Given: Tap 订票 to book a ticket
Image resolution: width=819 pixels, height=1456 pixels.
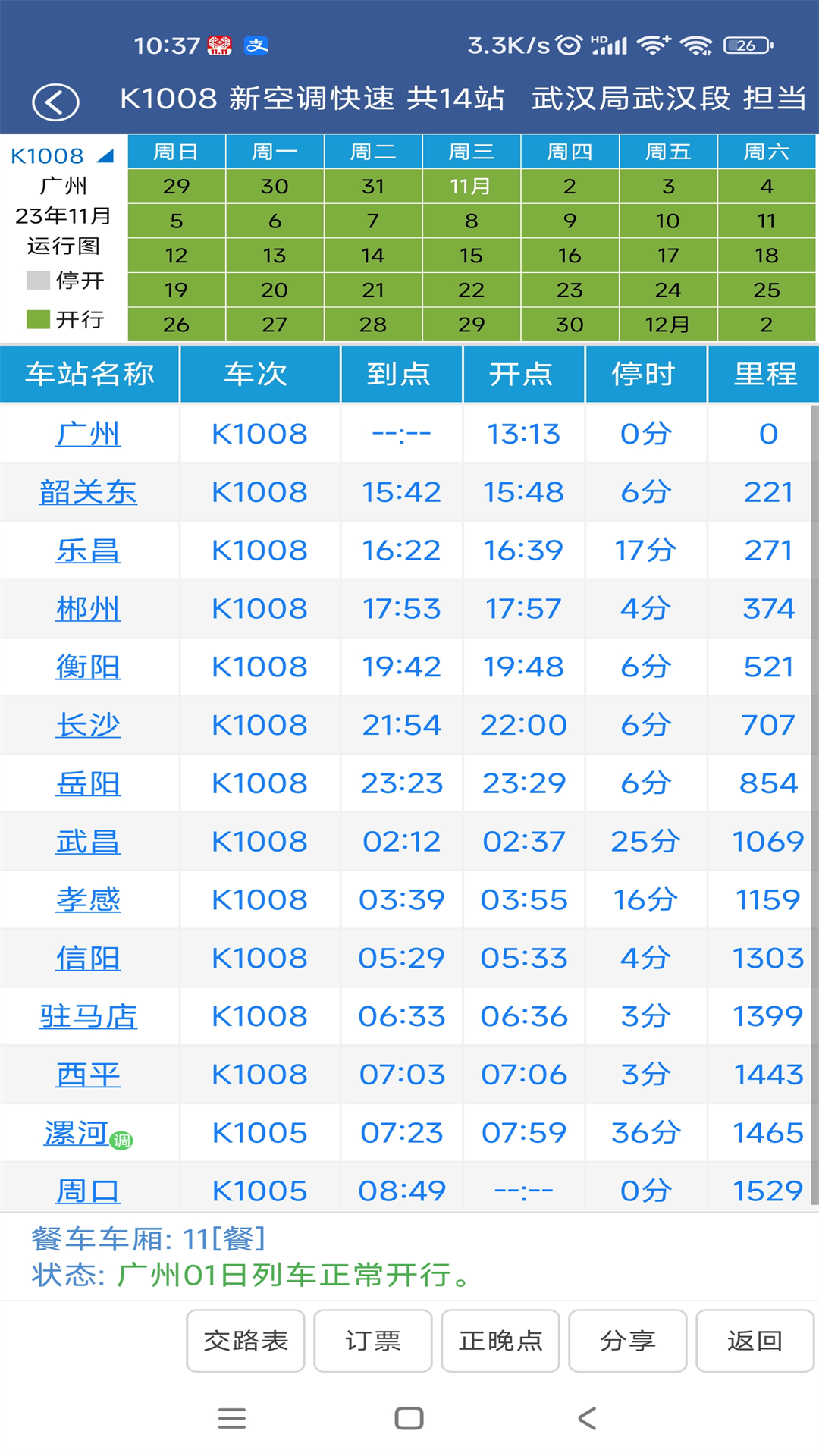Looking at the screenshot, I should click(x=373, y=1341).
